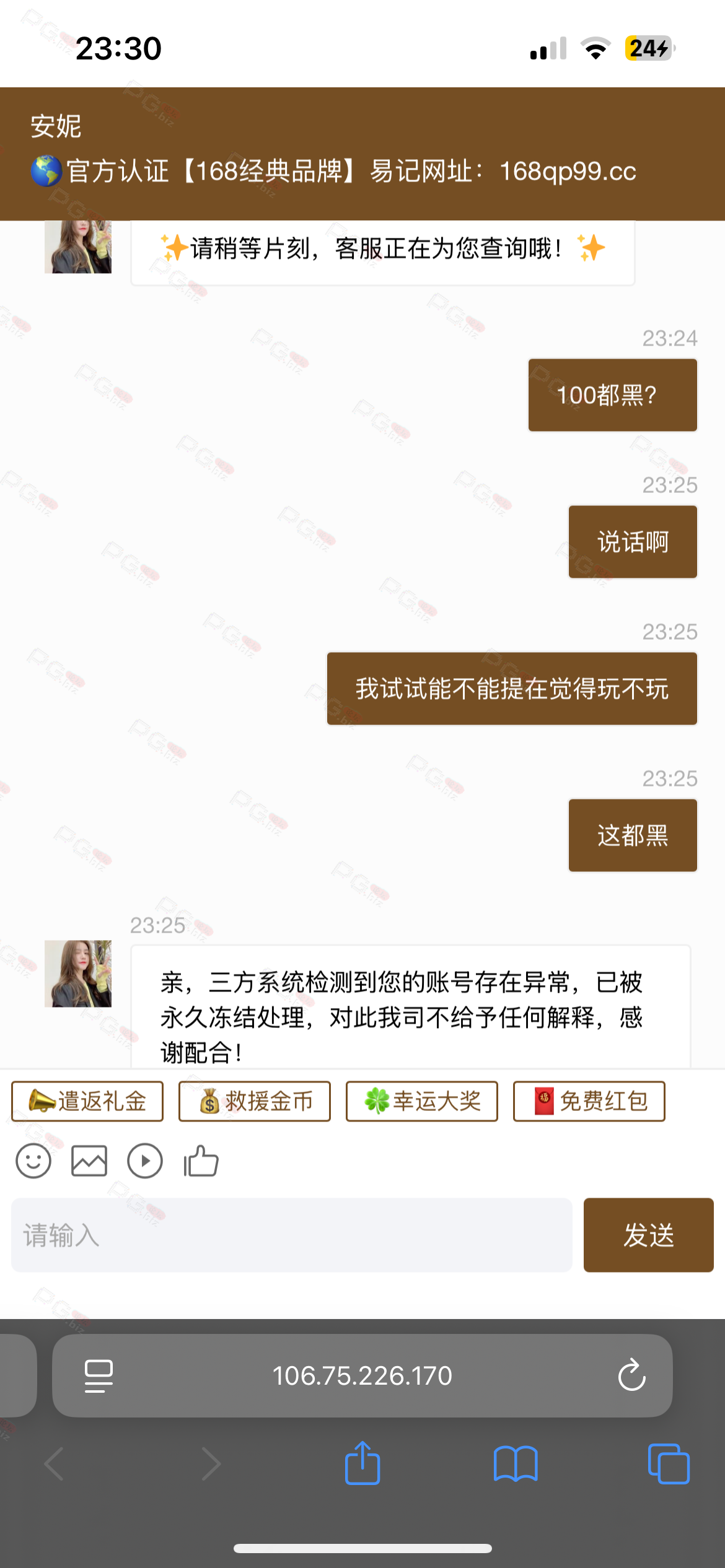Attach a picture with the image icon
Image resolution: width=725 pixels, height=1568 pixels.
(89, 1161)
